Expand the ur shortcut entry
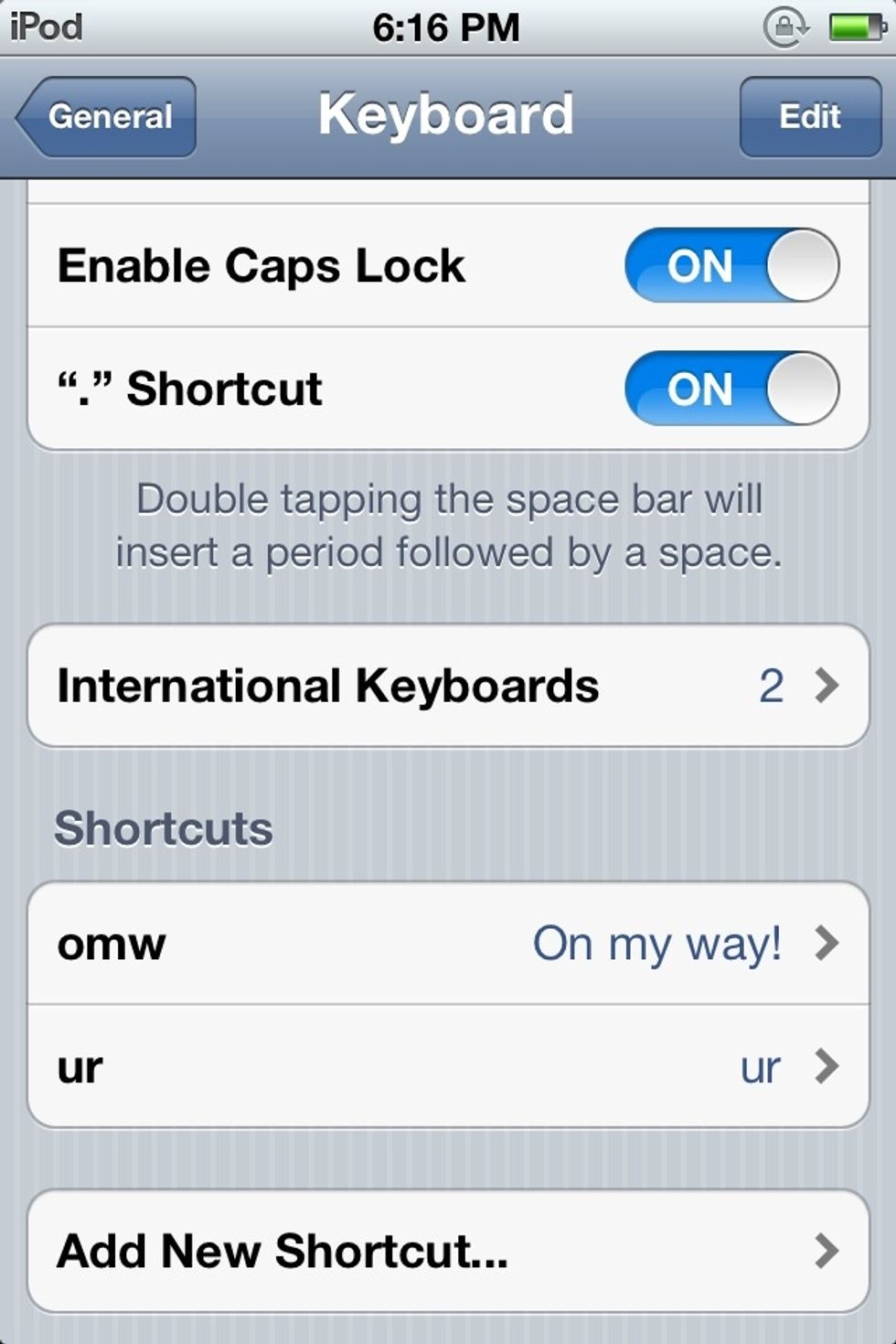896x1344 pixels. [x=828, y=1065]
